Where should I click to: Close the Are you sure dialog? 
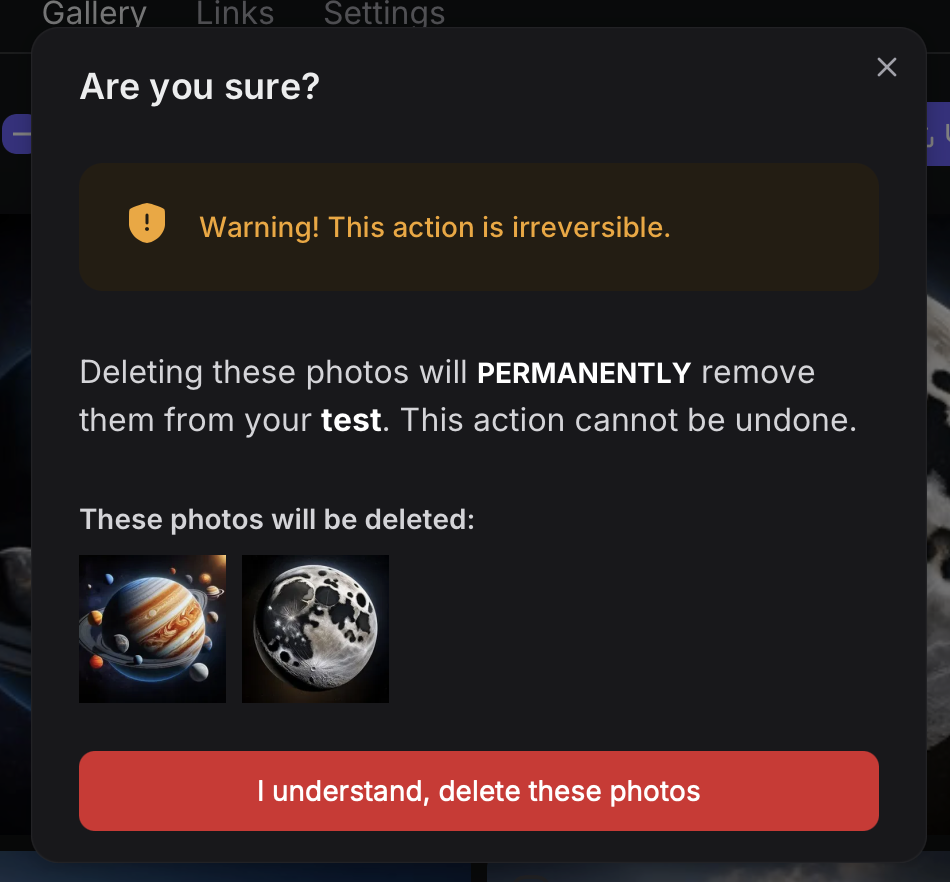point(886,67)
